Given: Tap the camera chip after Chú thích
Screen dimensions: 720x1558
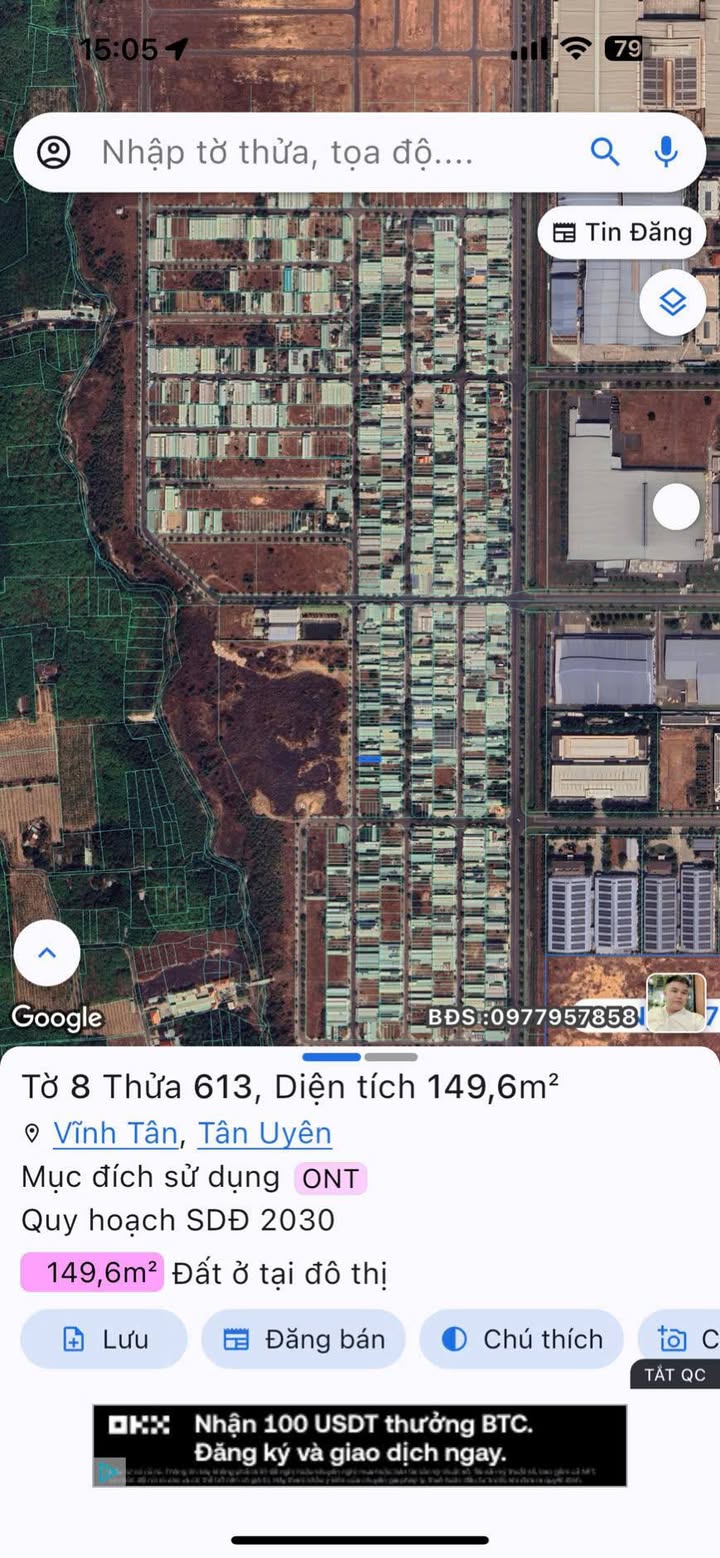Looking at the screenshot, I should [x=680, y=1339].
